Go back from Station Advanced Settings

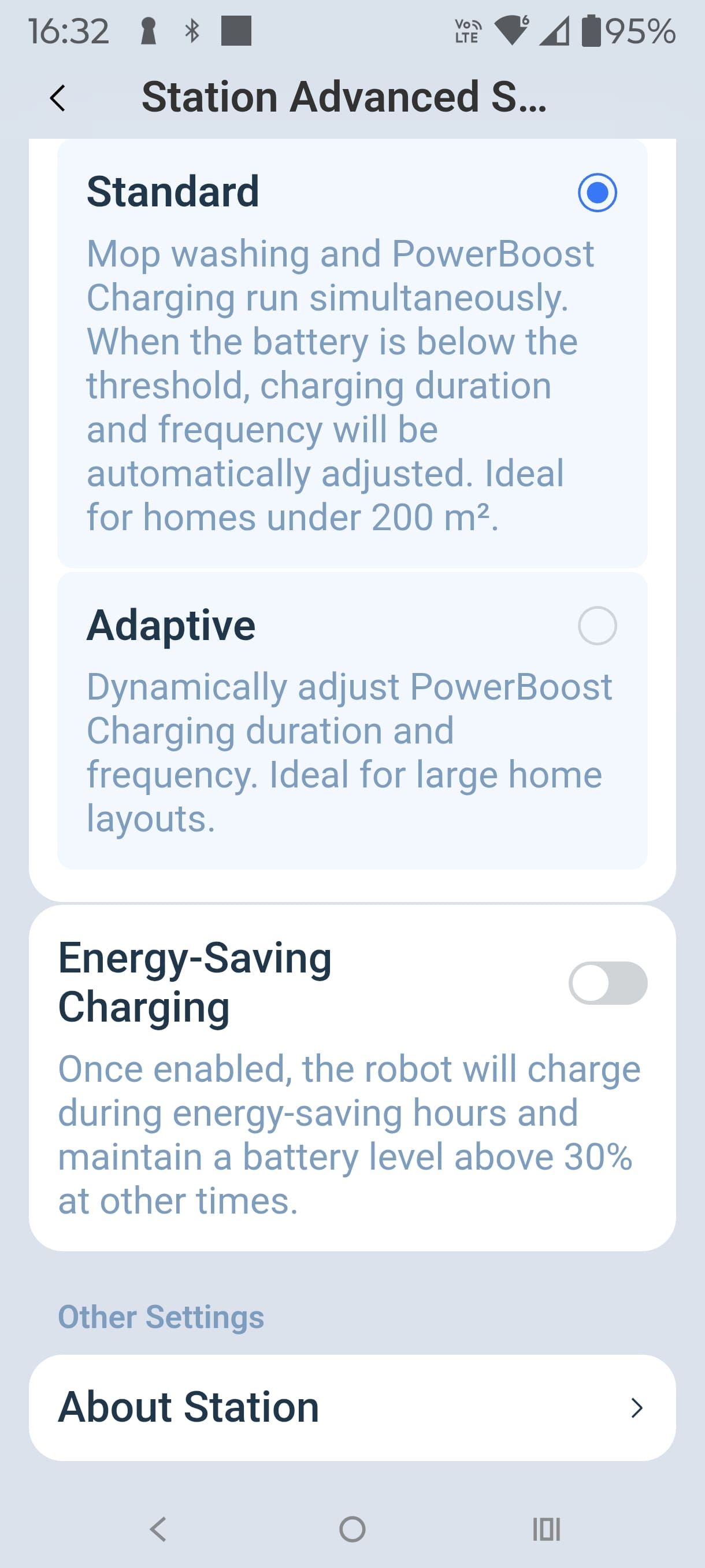[x=58, y=98]
